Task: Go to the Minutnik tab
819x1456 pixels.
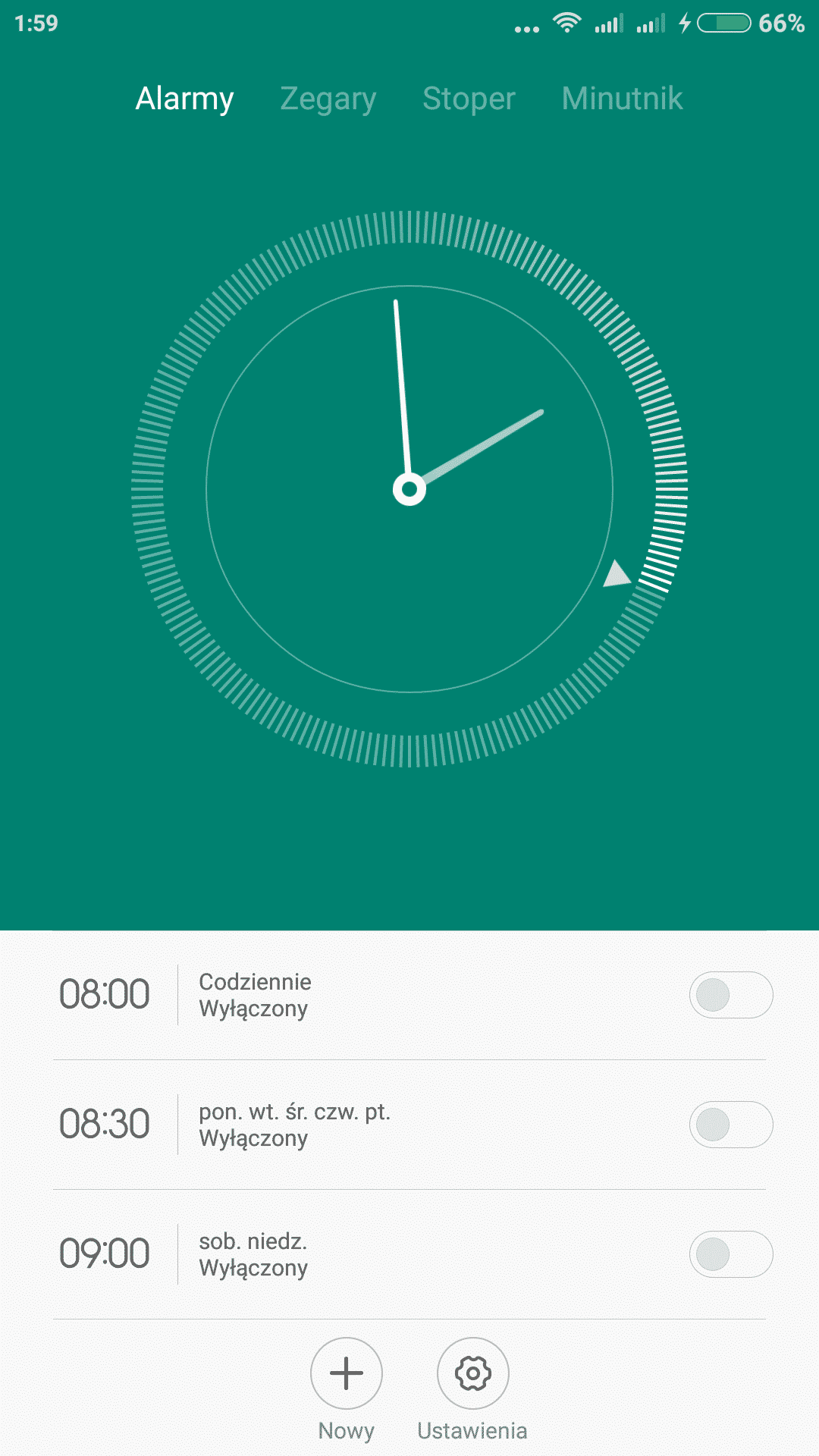Action: click(x=622, y=99)
